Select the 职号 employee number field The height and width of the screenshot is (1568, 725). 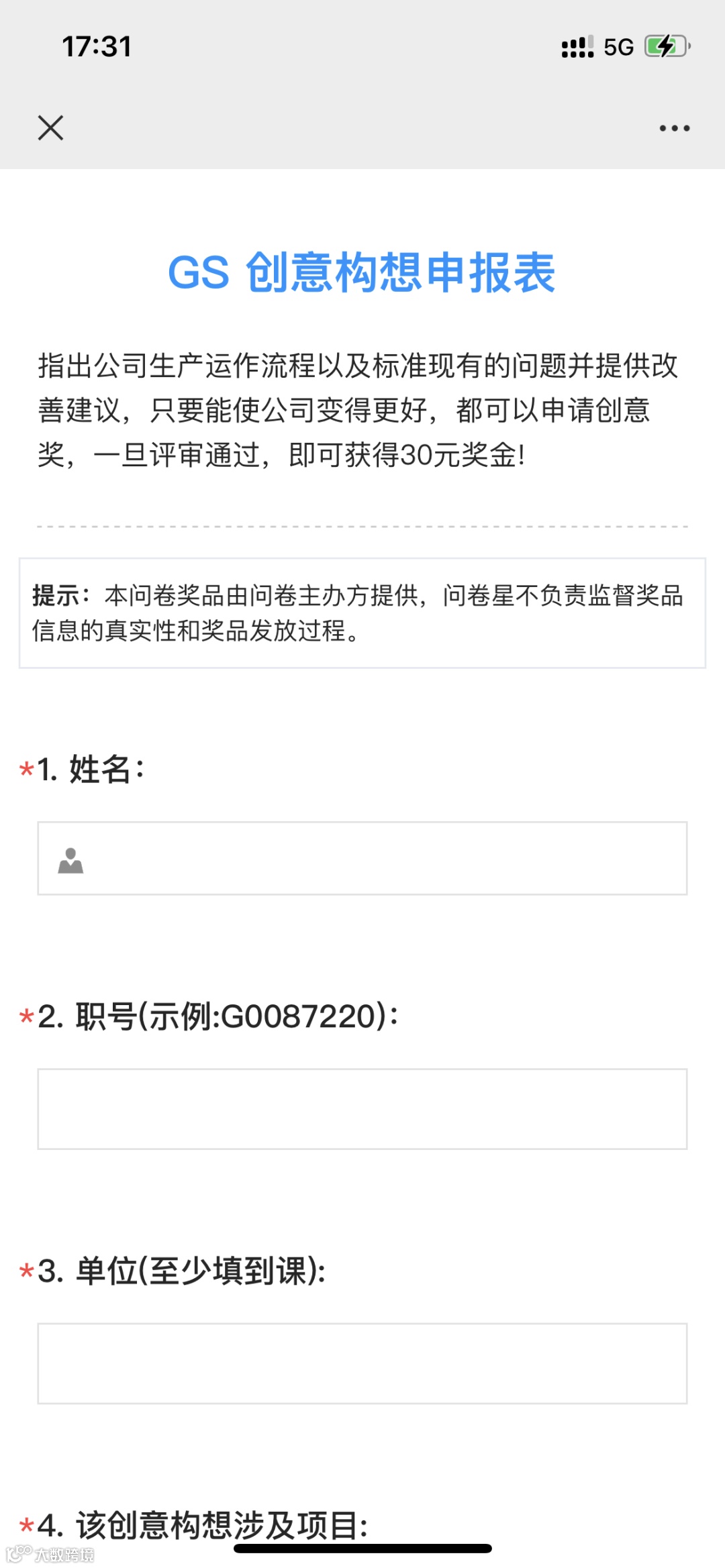click(x=362, y=1107)
